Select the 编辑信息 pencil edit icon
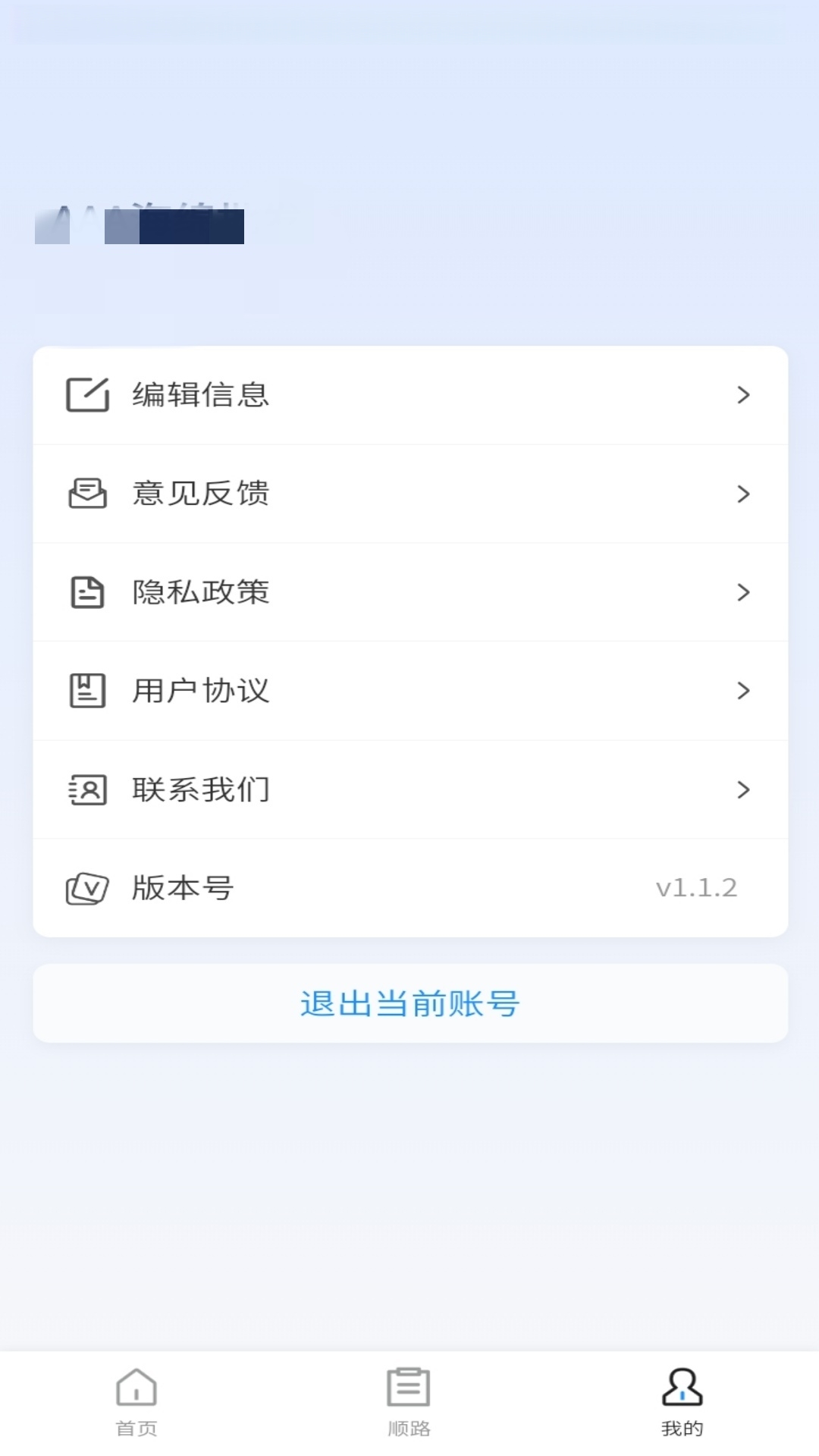The image size is (819, 1456). pos(89,394)
